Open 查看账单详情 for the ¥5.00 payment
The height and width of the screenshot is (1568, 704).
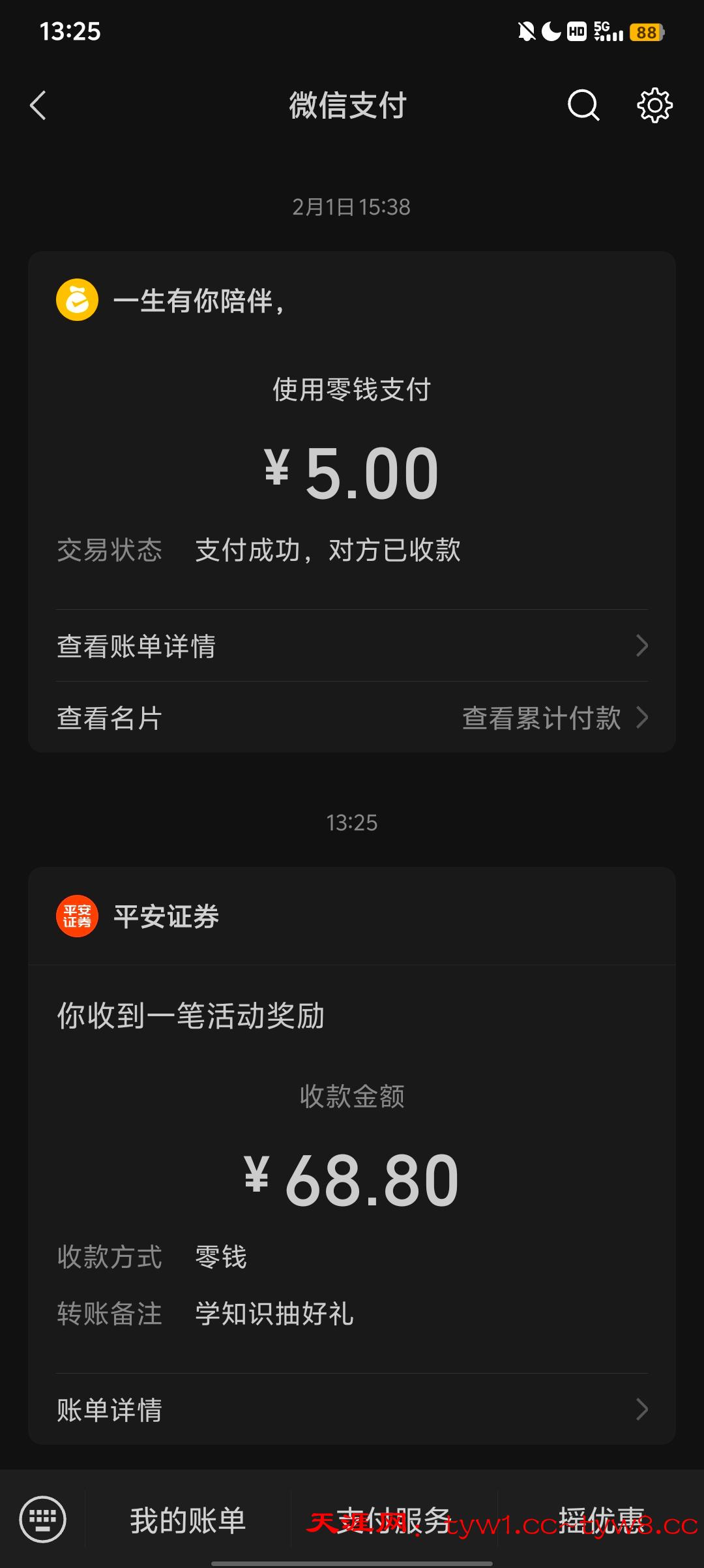pos(352,646)
